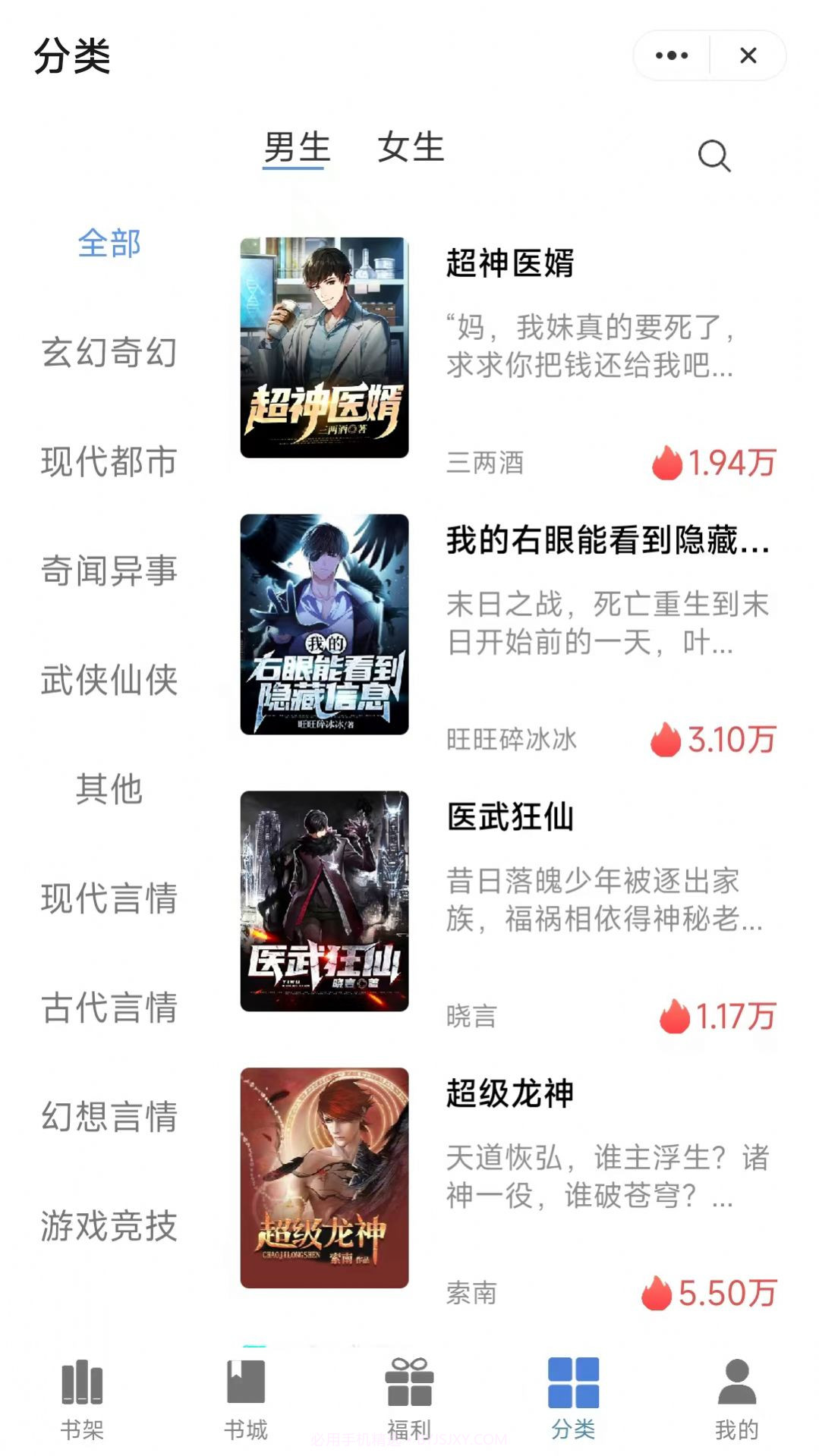The image size is (819, 1456).
Task: Select the 男生 tab
Action: pyautogui.click(x=295, y=149)
